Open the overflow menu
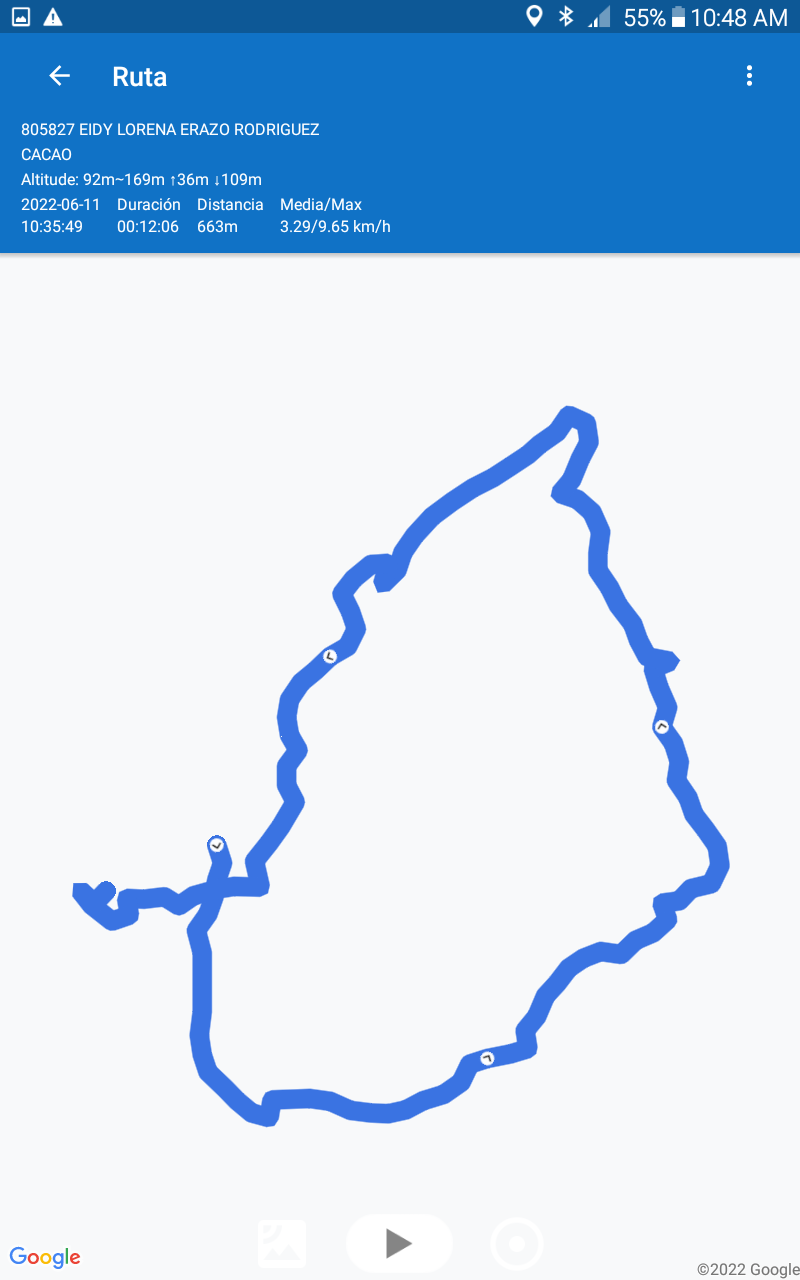Screen dimensions: 800x1280 pos(749,76)
